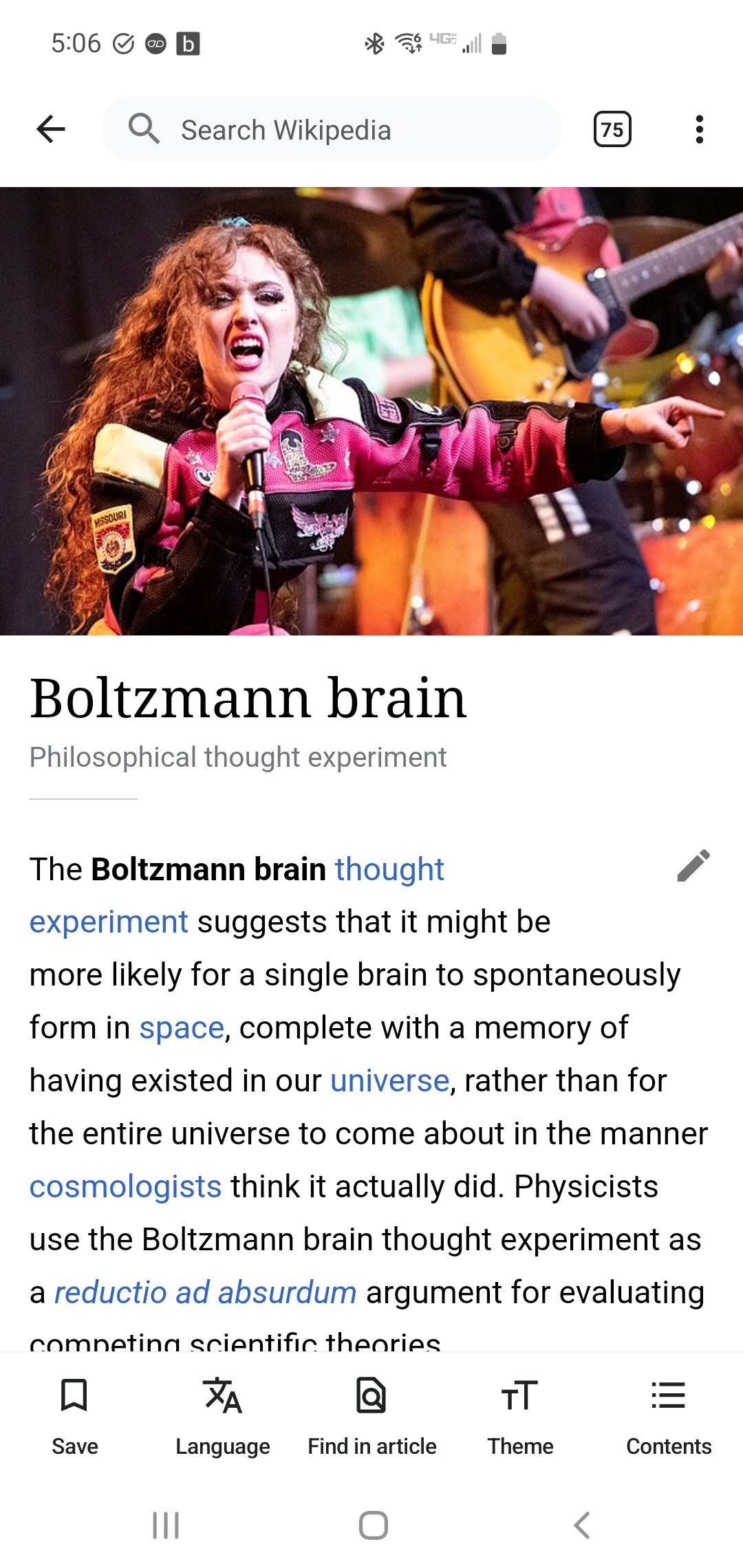Open the "reductio ad absurdum" link
Viewport: 743px width, 1568px height.
(205, 1293)
